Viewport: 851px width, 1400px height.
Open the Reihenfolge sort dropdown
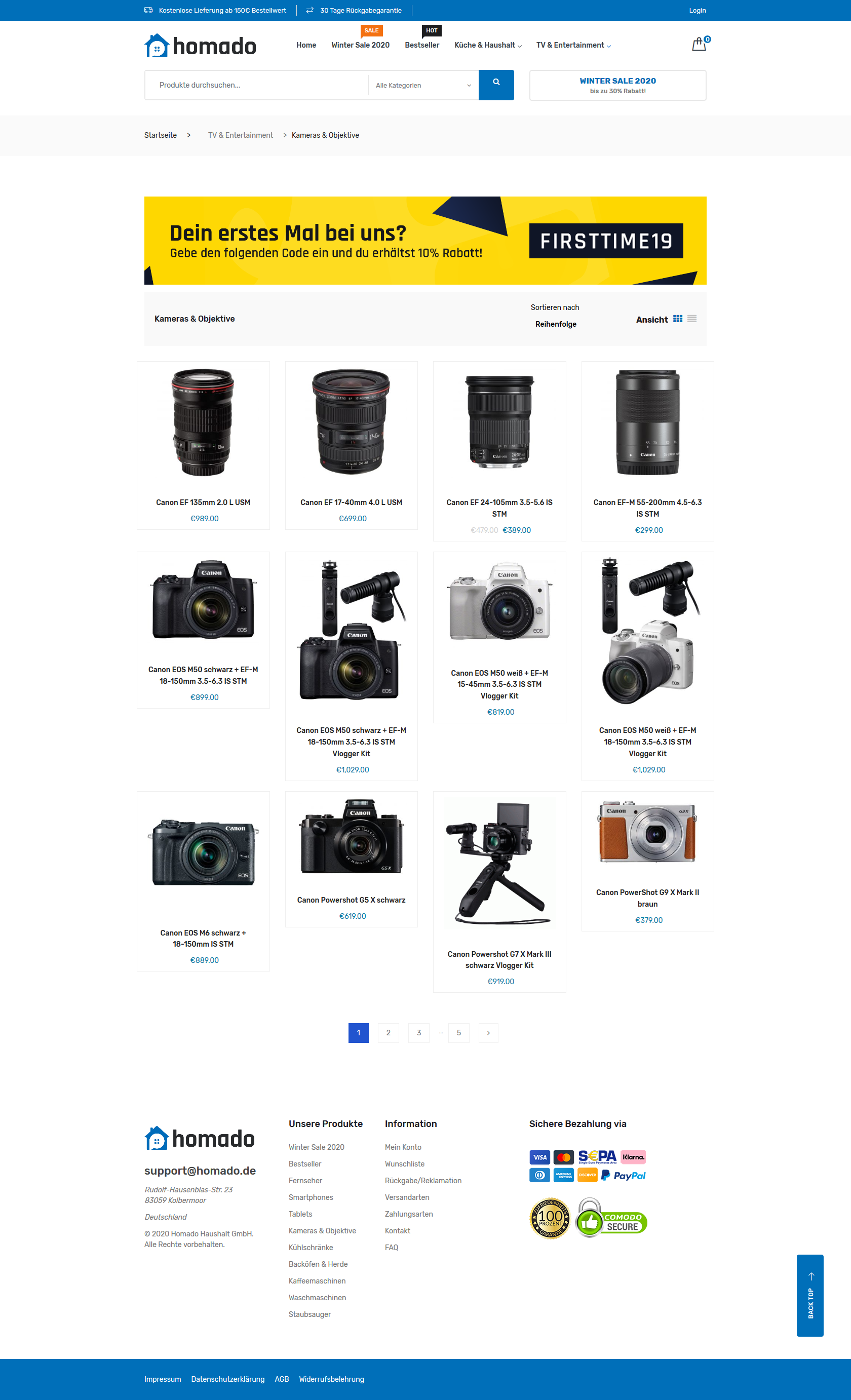point(556,324)
